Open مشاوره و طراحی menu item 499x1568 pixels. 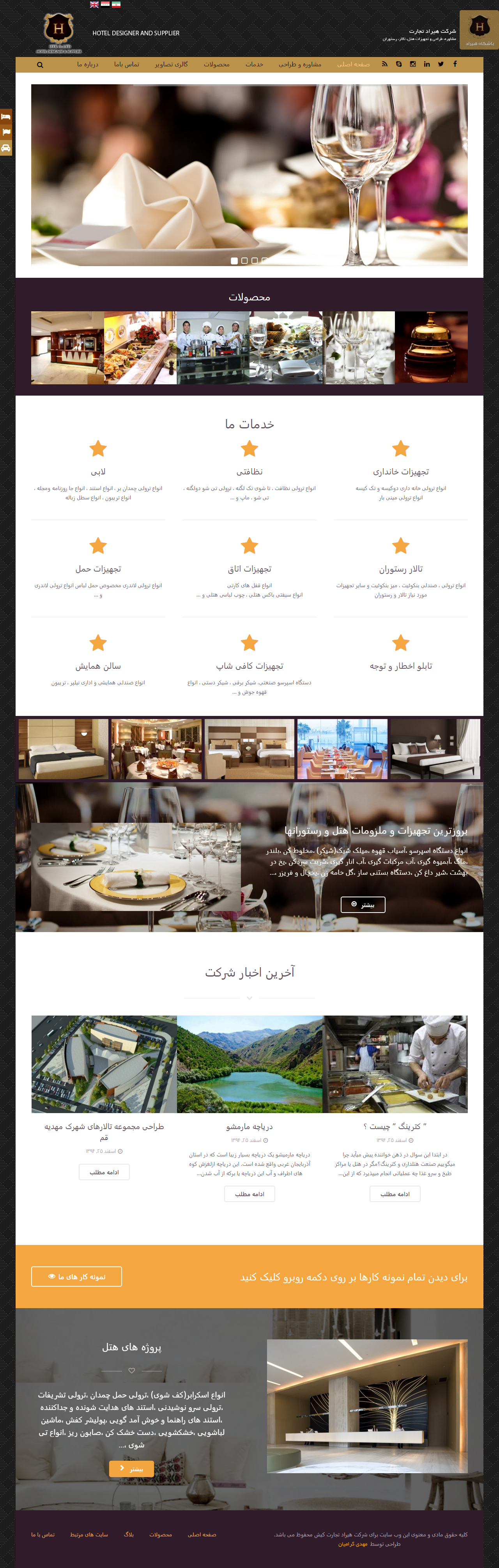click(300, 64)
